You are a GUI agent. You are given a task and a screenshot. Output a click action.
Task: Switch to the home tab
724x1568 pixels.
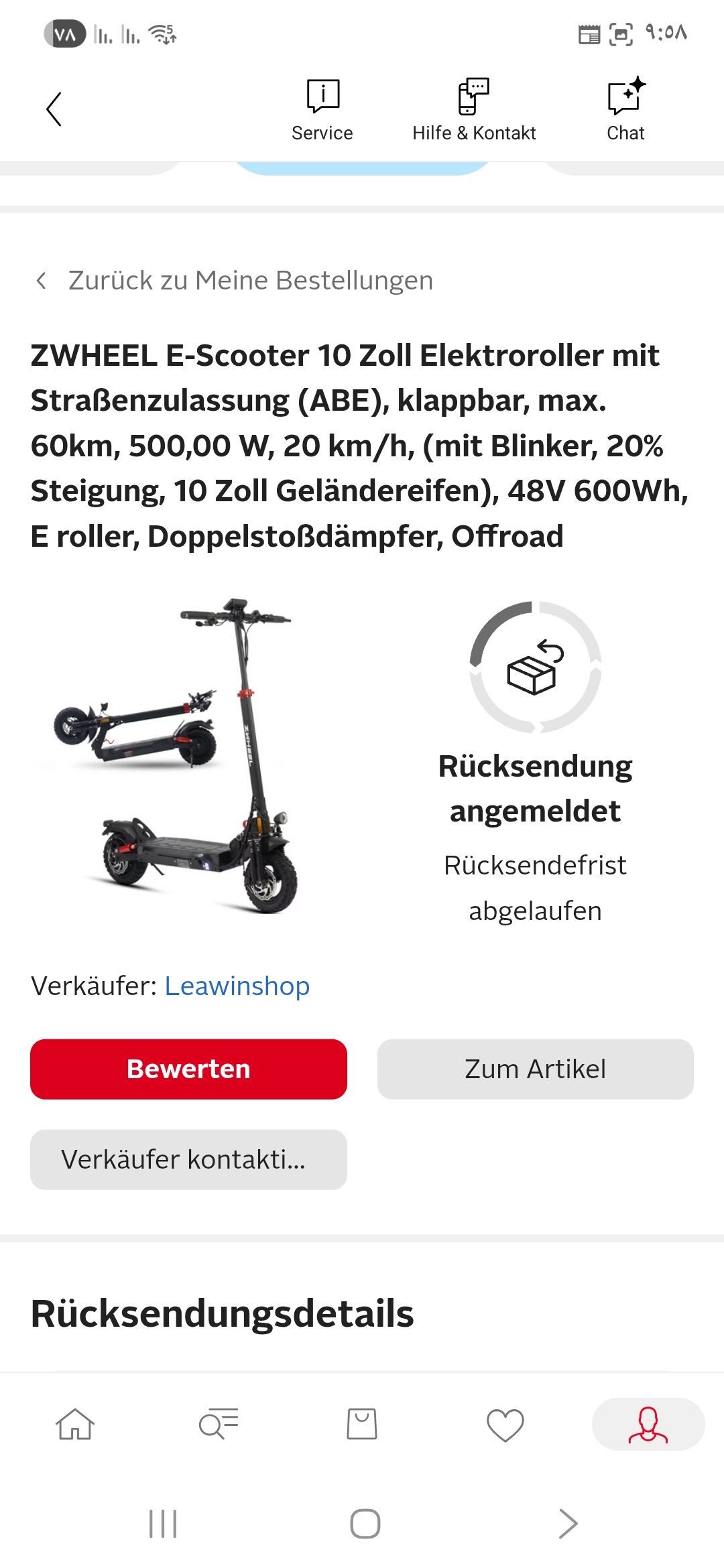75,1424
